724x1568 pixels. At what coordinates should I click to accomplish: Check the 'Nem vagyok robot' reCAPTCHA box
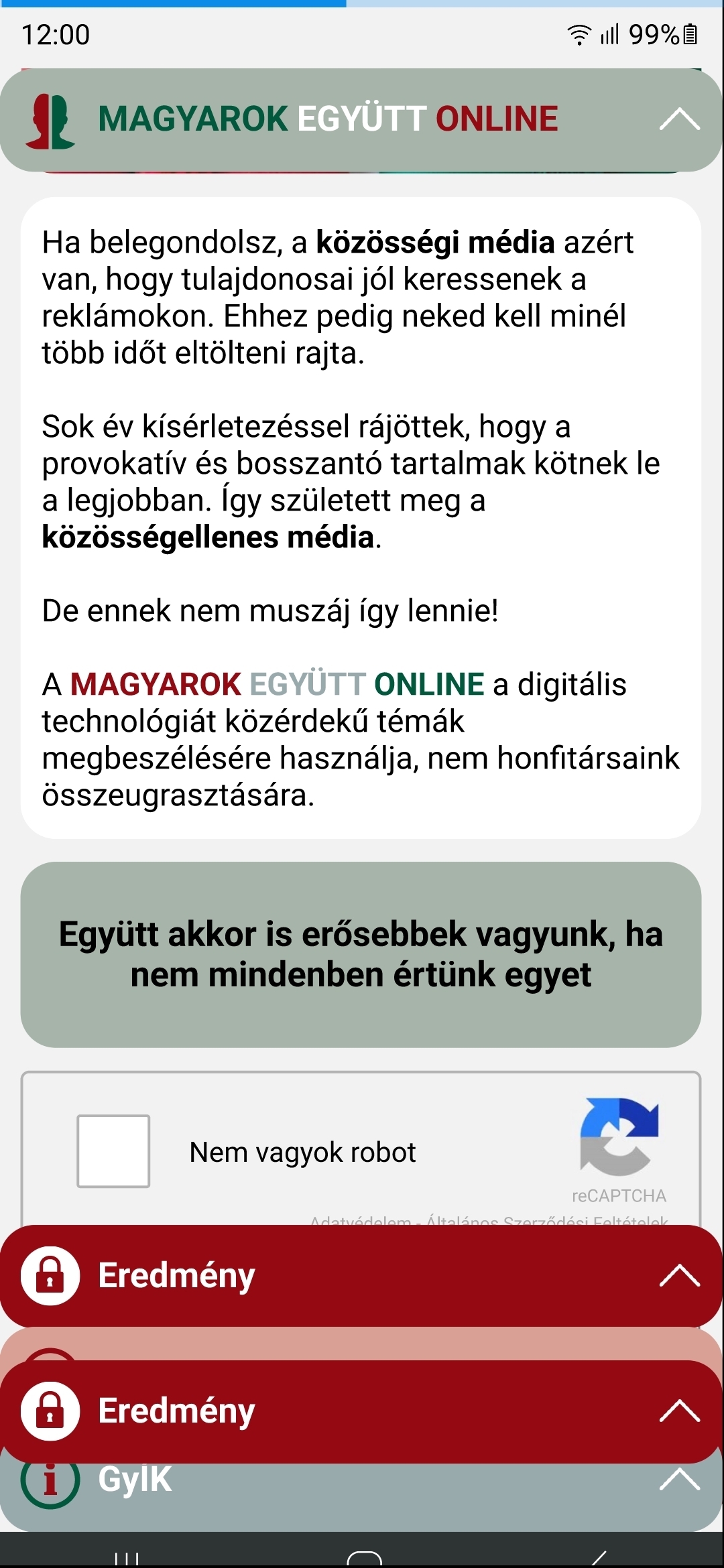(113, 1151)
